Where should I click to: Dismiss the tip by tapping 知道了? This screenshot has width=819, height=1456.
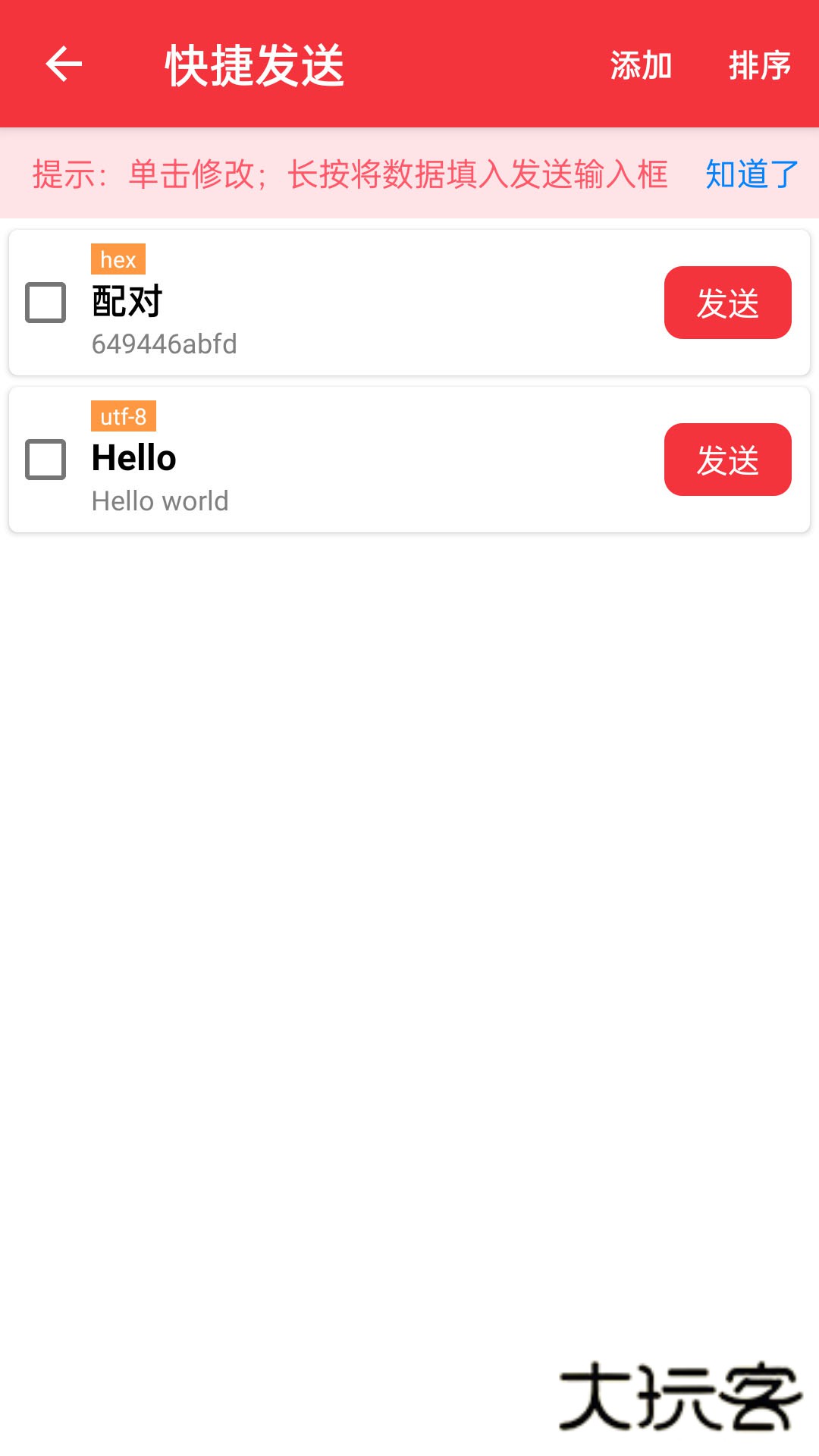click(751, 176)
